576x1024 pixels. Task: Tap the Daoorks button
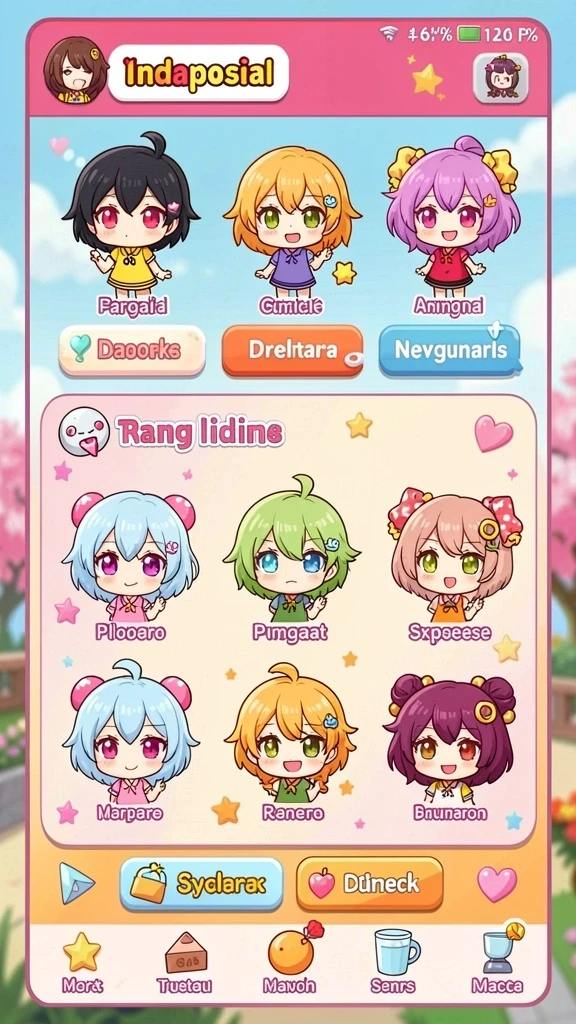[132, 351]
